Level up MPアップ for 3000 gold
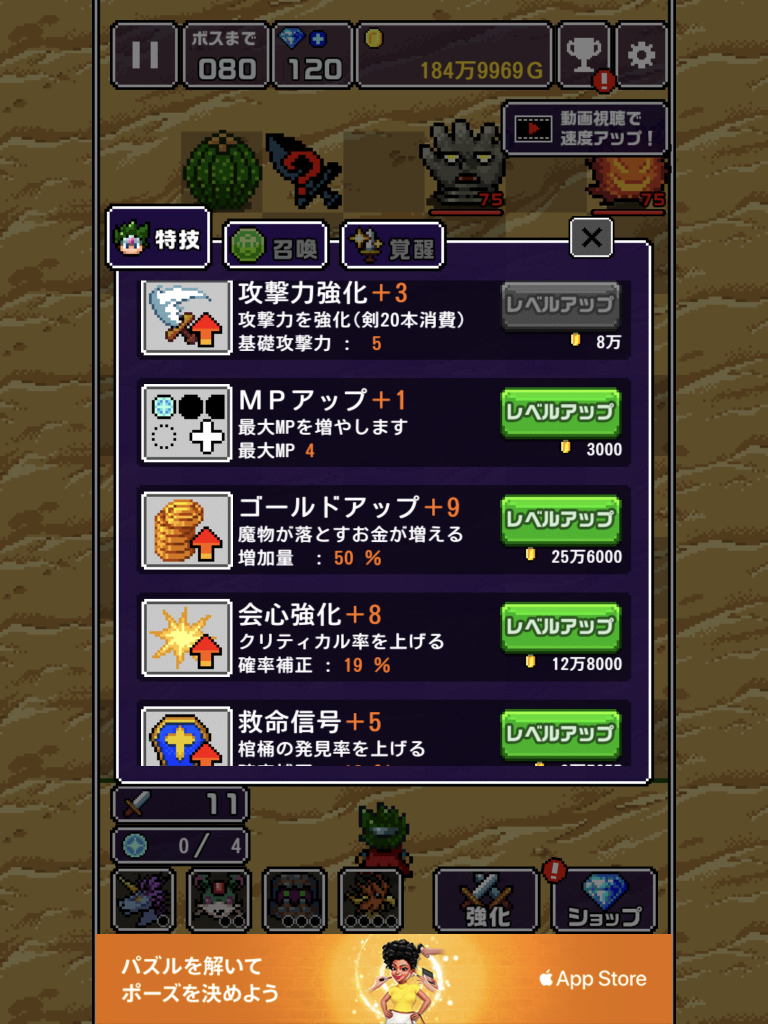 560,413
